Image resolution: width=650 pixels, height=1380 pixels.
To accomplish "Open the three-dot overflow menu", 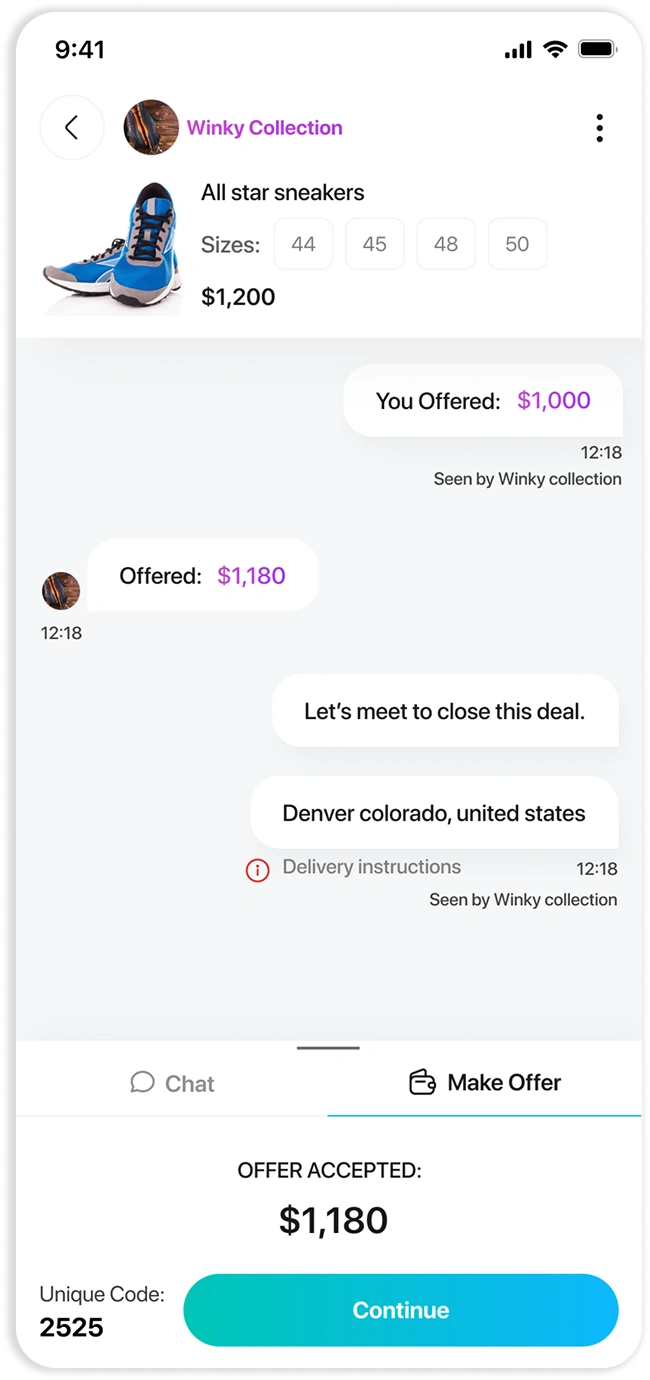I will coord(599,128).
